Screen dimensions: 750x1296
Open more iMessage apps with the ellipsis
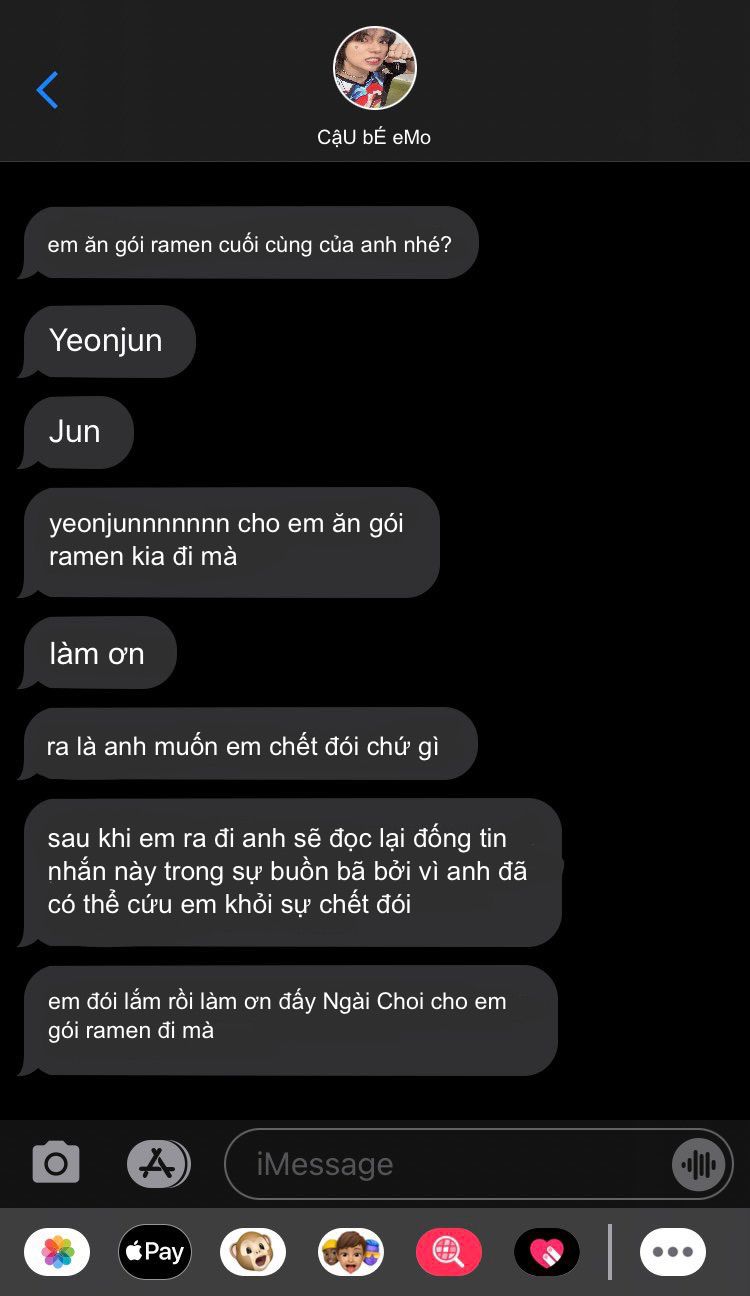[673, 1252]
